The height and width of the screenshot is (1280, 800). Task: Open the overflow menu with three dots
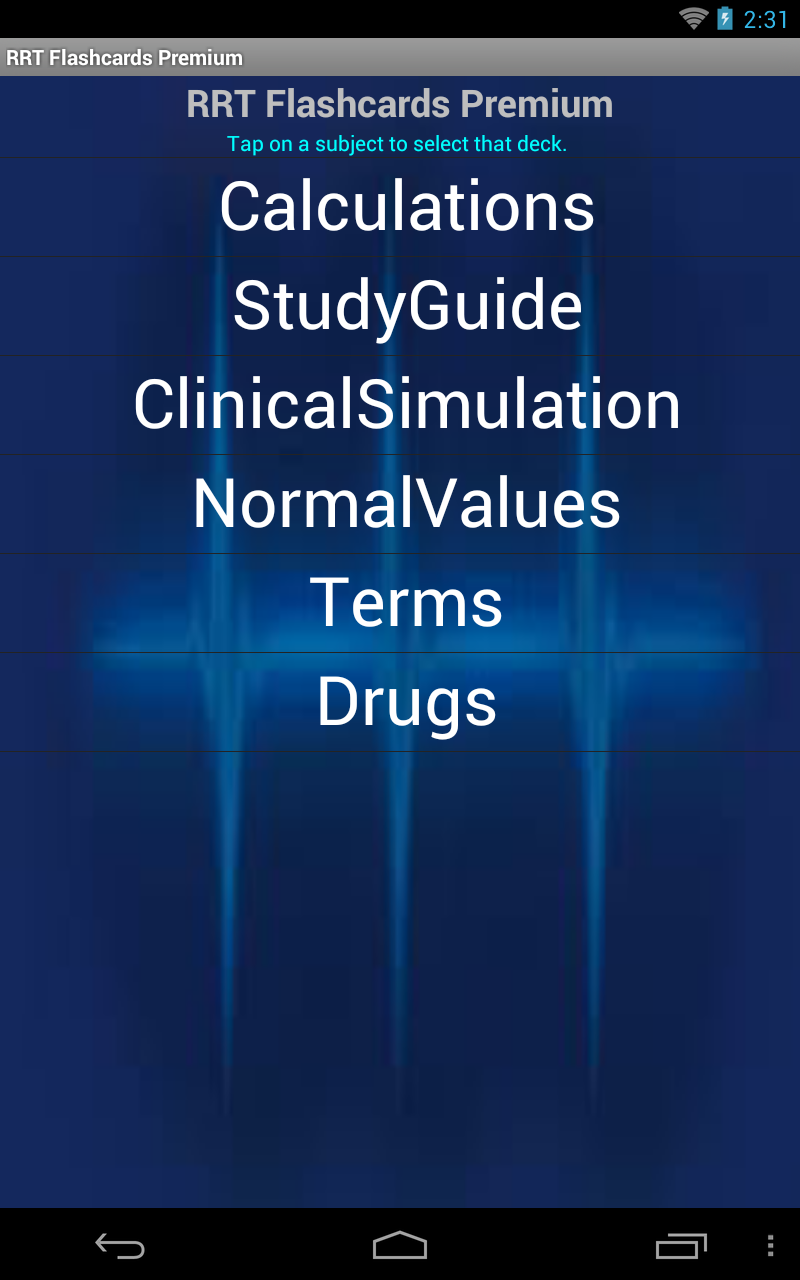769,1246
